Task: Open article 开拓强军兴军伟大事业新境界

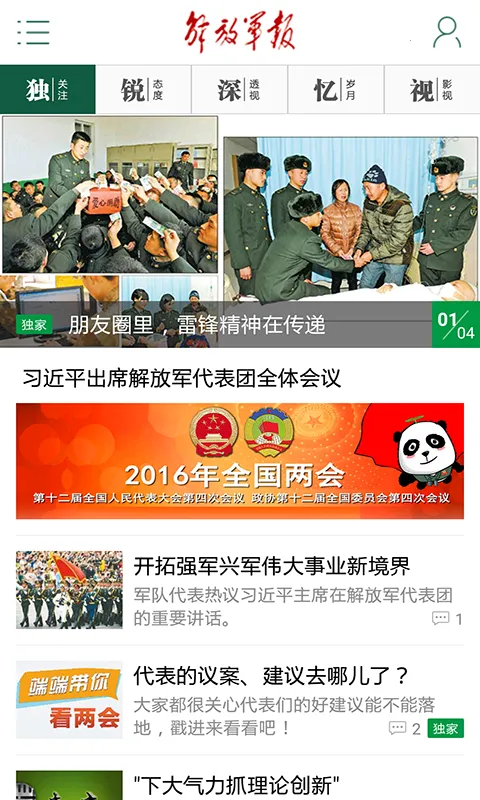Action: pyautogui.click(x=240, y=590)
